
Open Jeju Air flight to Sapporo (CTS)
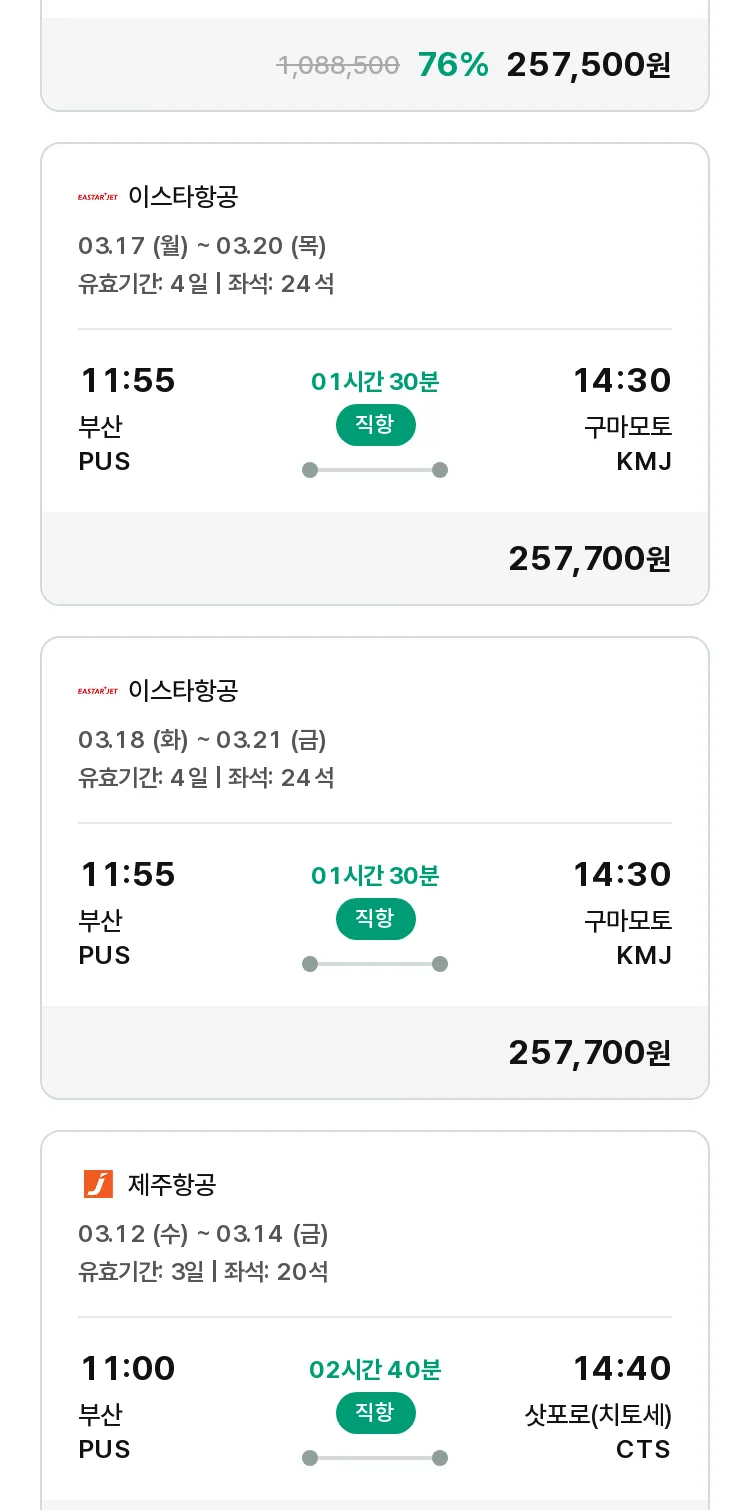tap(375, 1320)
